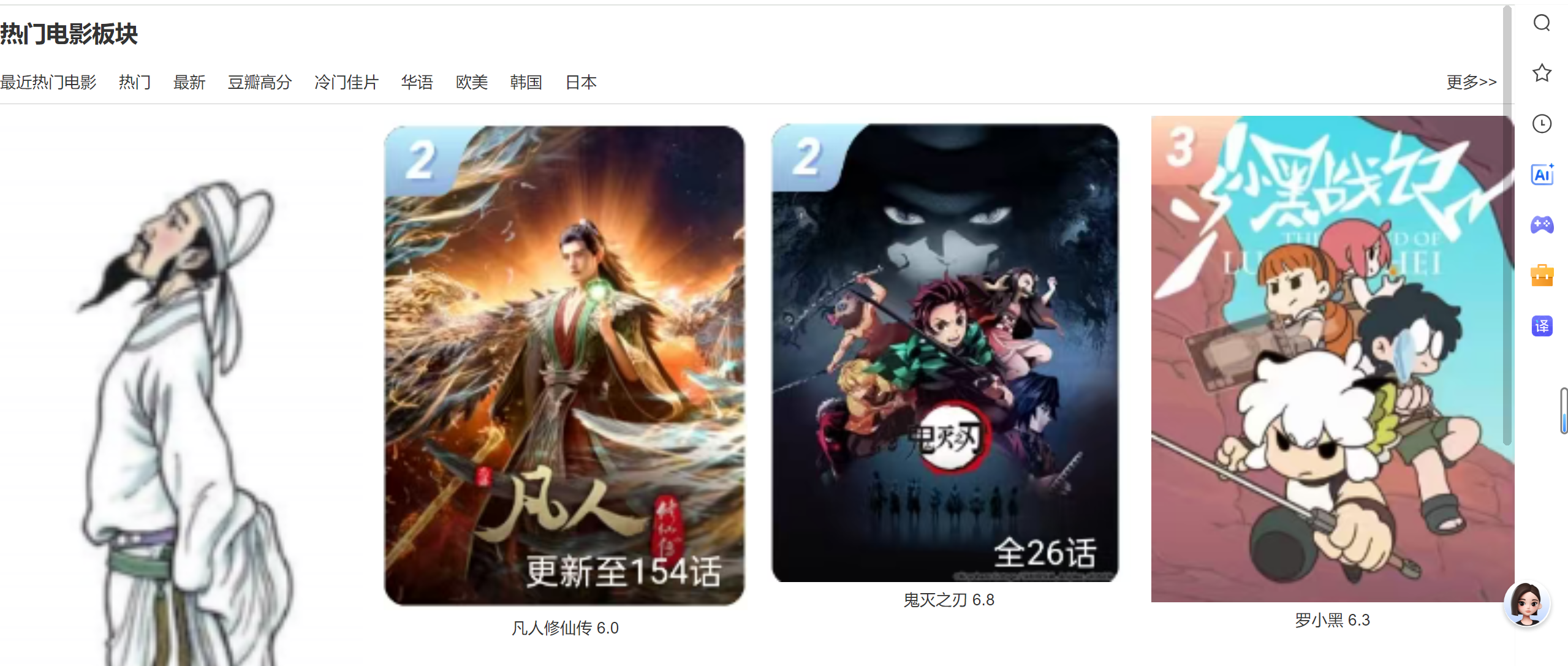Select the 最新 tab
This screenshot has width=1568, height=666.
pos(189,82)
